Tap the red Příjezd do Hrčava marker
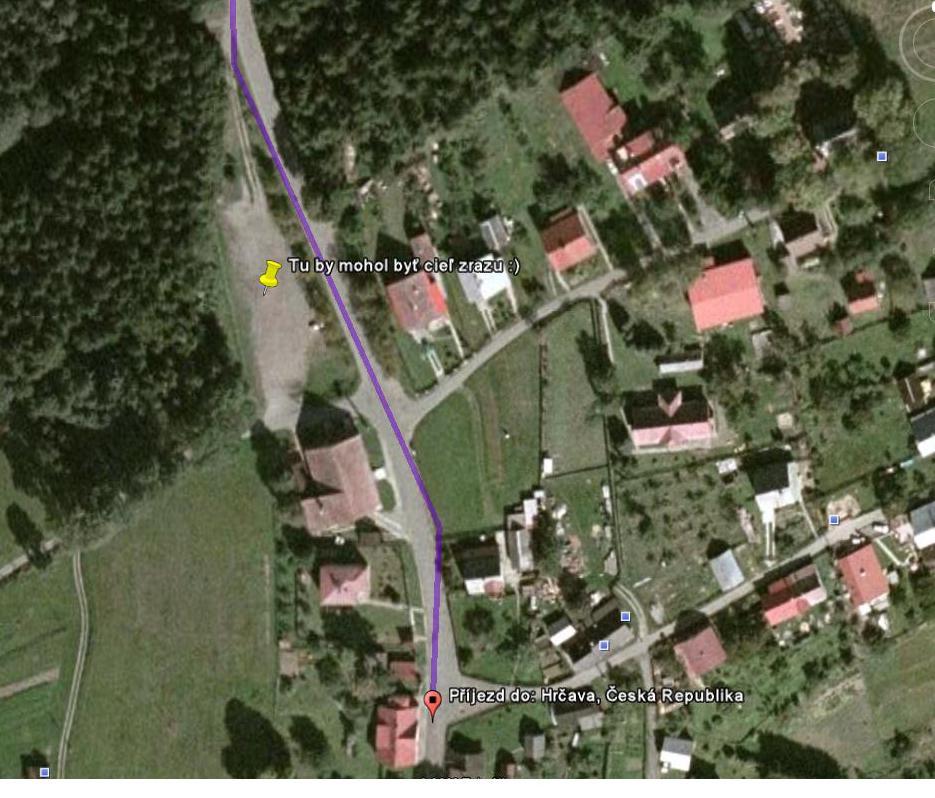Screen dimensions: 935x798 coord(432,701)
